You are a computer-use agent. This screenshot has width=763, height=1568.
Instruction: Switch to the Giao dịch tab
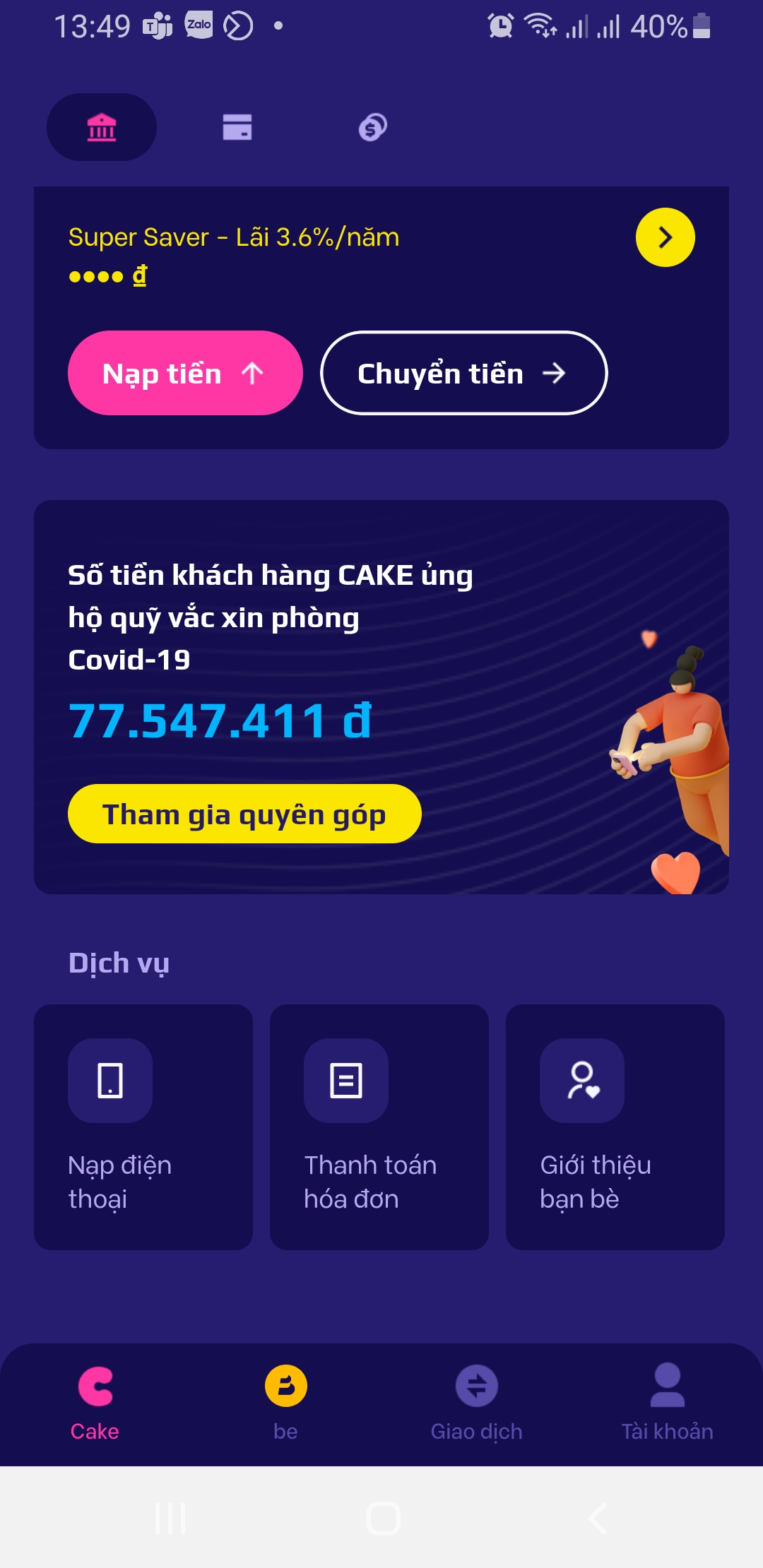[476, 1402]
